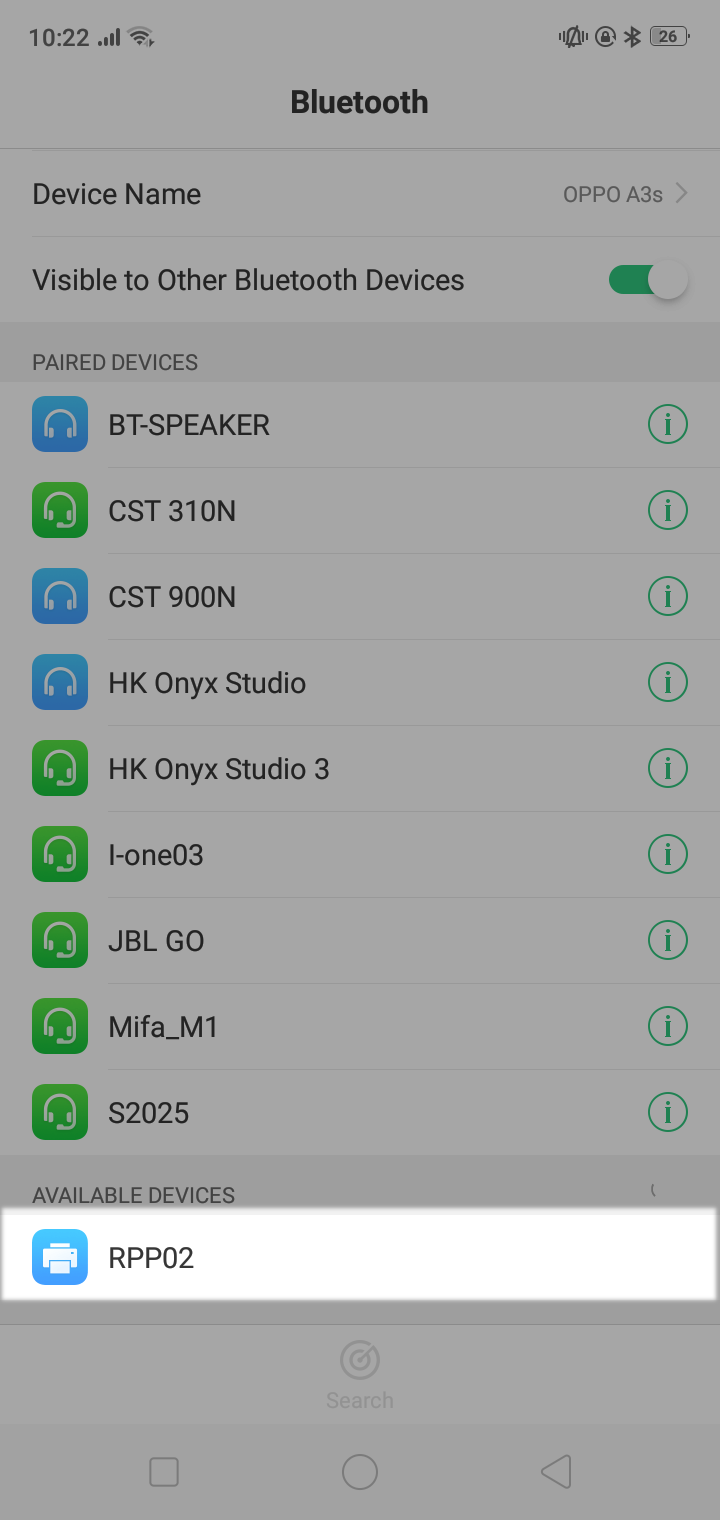Open details for S2025
The image size is (720, 1520).
[x=668, y=1113]
